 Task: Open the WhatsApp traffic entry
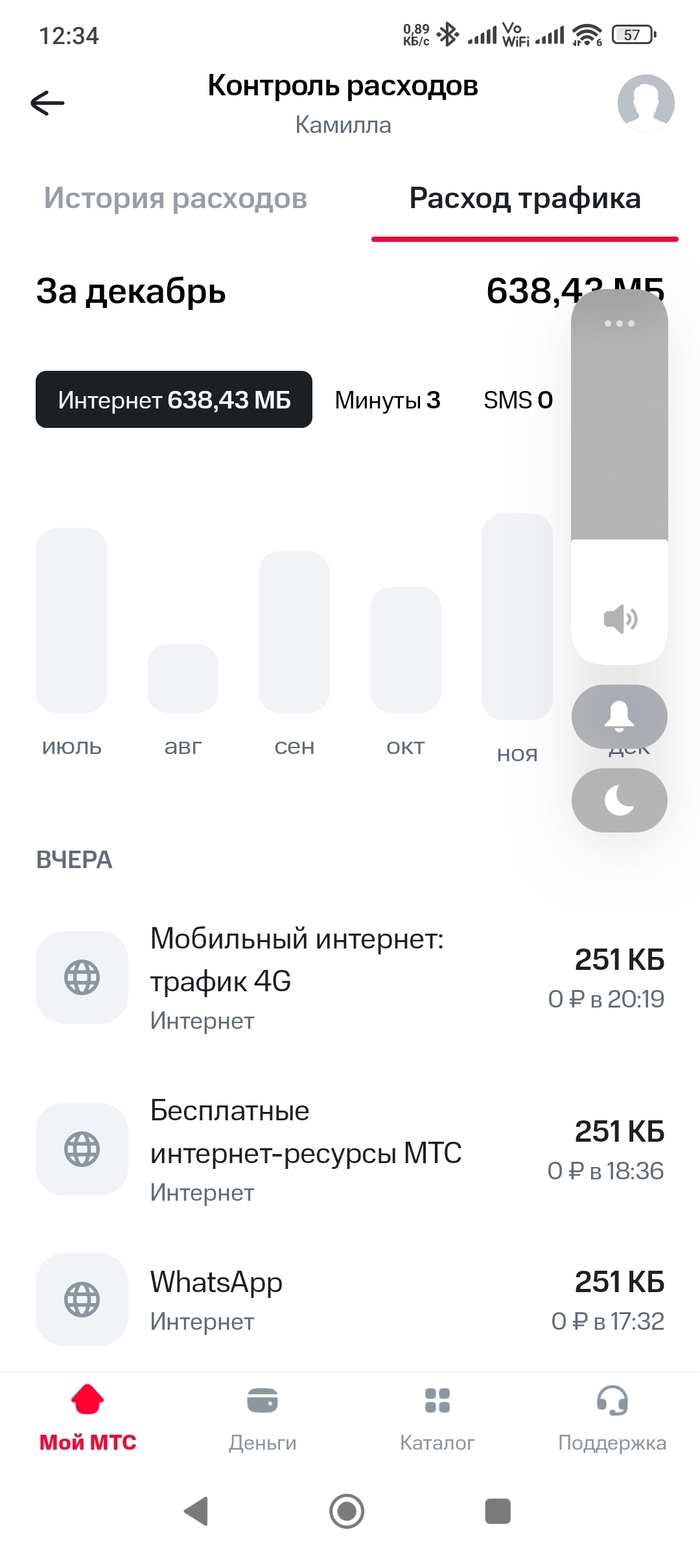350,1299
